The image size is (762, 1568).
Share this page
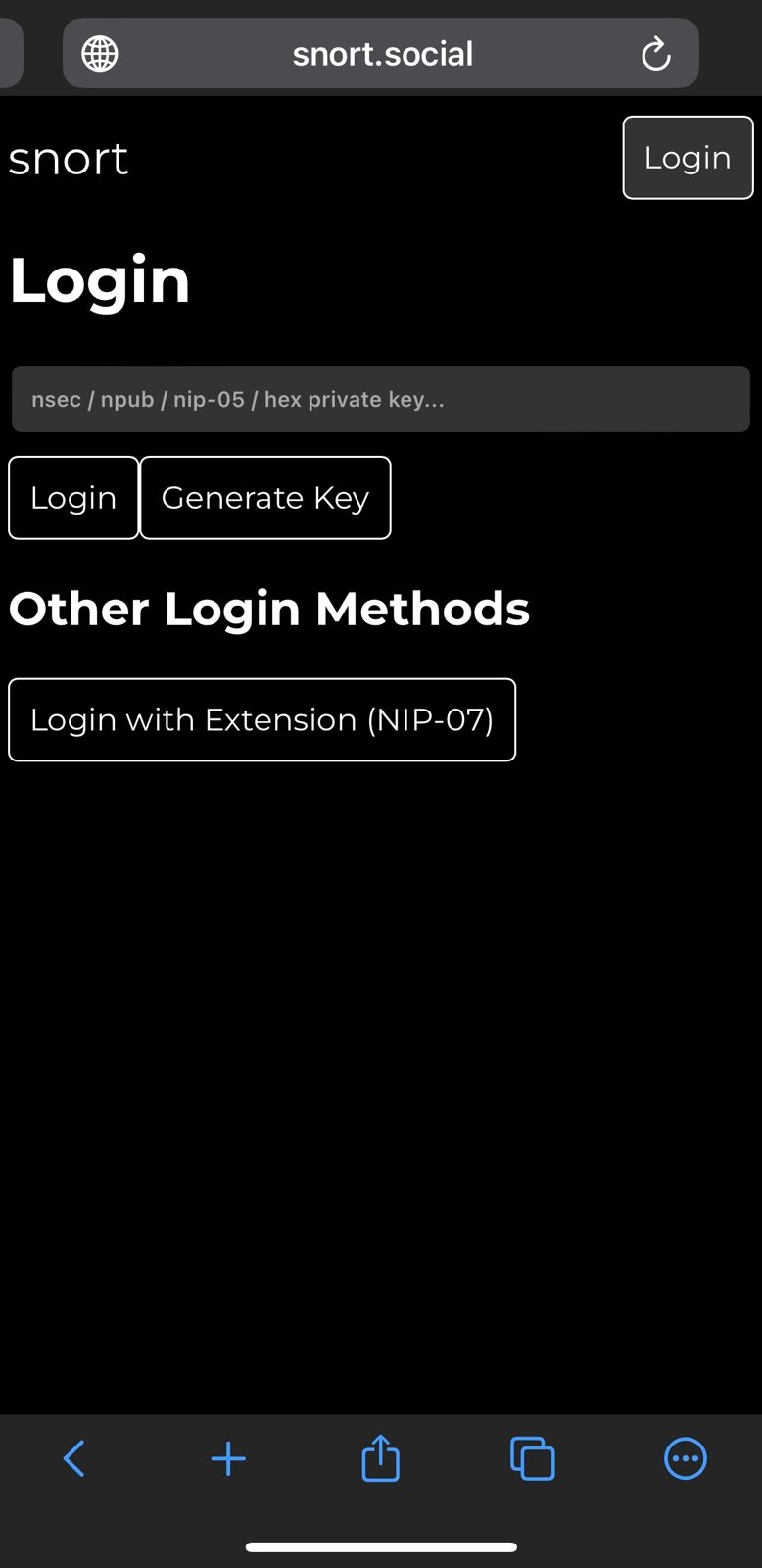click(381, 1457)
